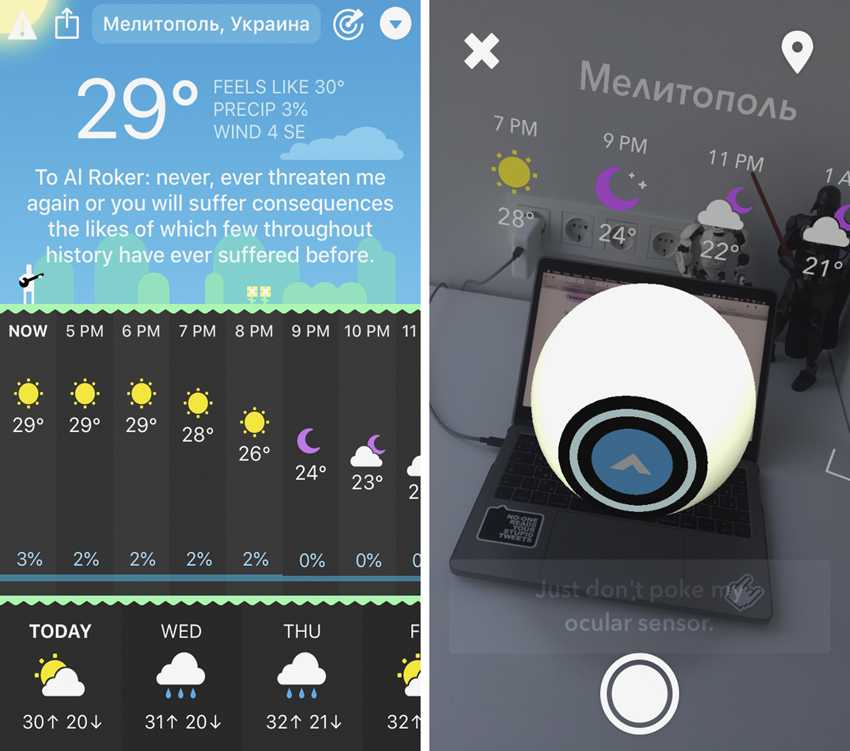Image resolution: width=850 pixels, height=751 pixels.
Task: Open the radar target icon
Action: pyautogui.click(x=348, y=24)
